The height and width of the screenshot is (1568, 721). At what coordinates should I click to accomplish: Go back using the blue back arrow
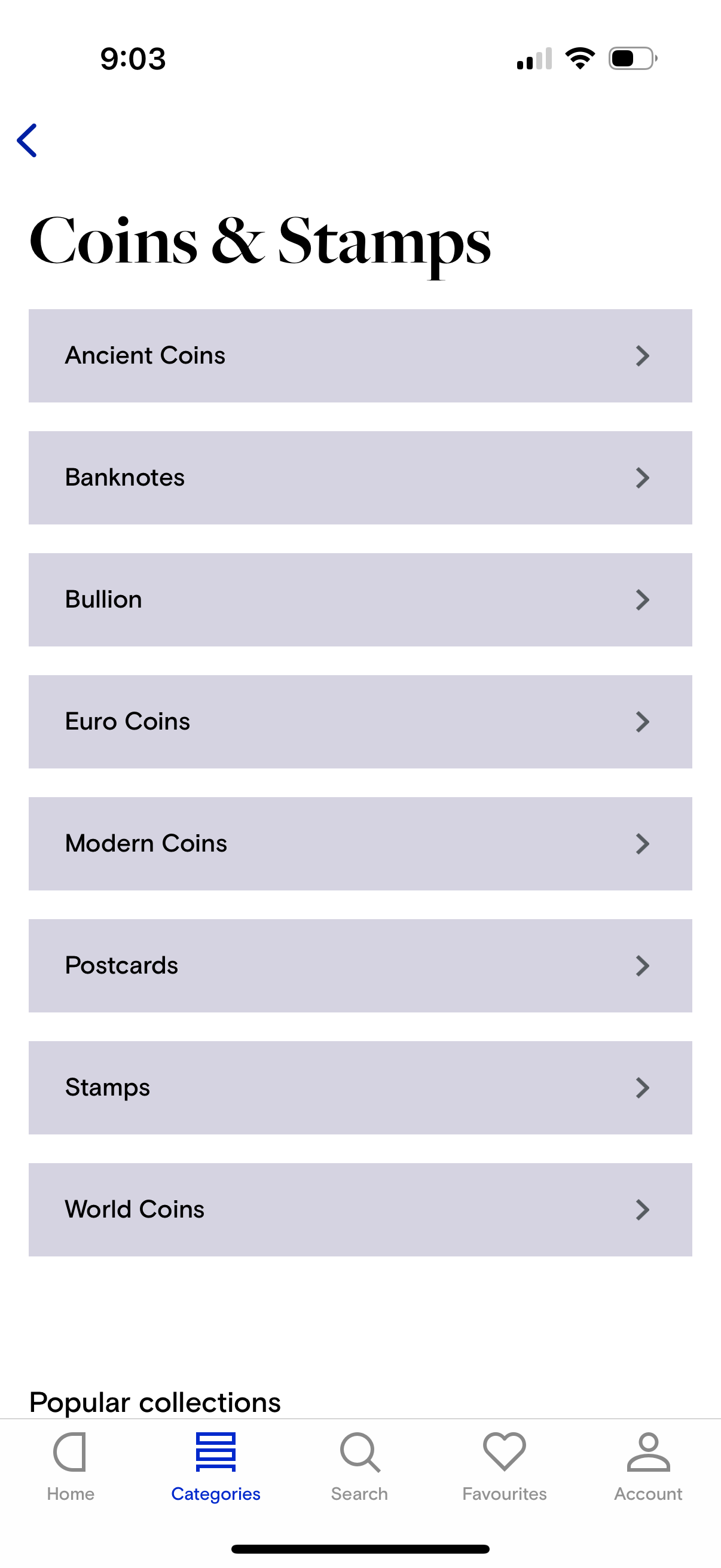point(27,141)
